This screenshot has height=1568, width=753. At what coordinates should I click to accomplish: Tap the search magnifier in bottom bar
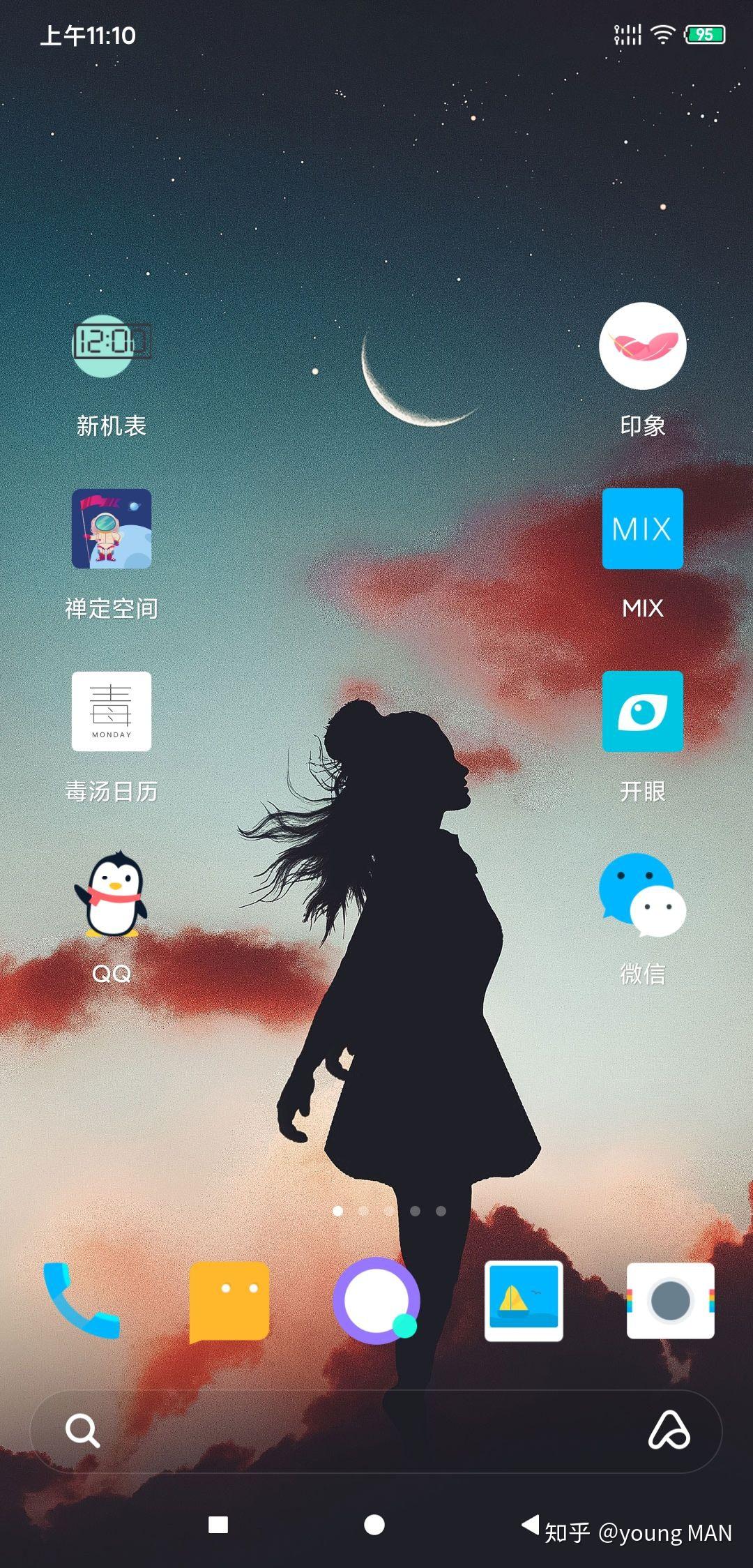coord(82,1431)
